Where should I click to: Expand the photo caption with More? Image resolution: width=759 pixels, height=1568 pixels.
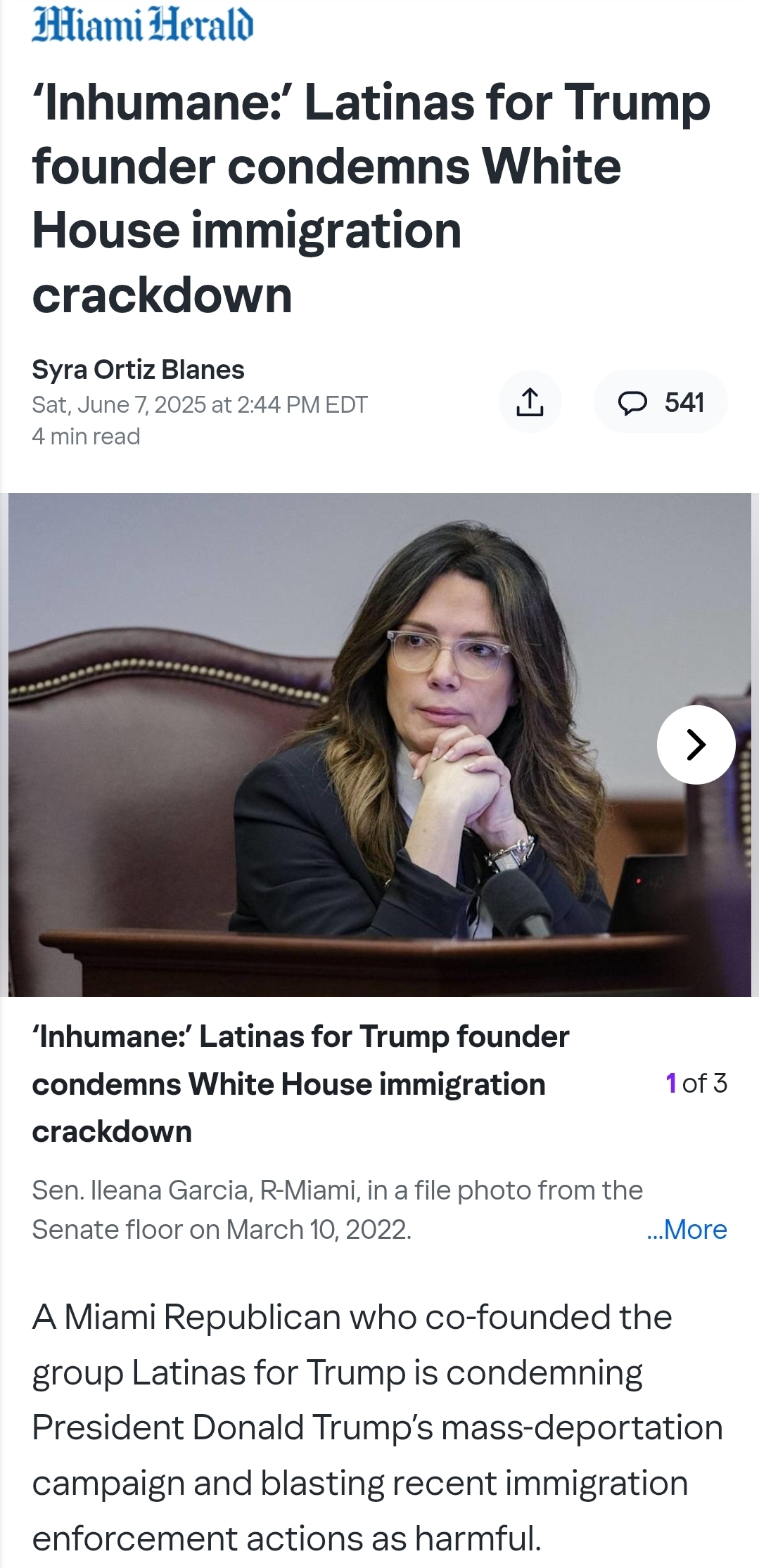point(687,1230)
